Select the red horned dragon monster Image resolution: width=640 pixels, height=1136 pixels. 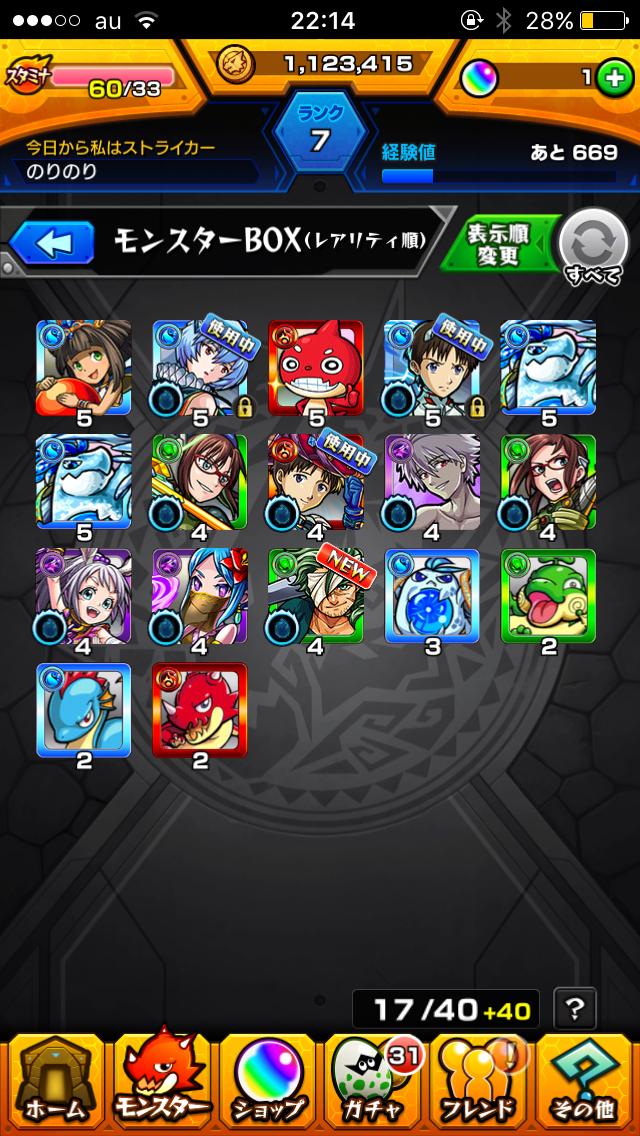point(200,711)
